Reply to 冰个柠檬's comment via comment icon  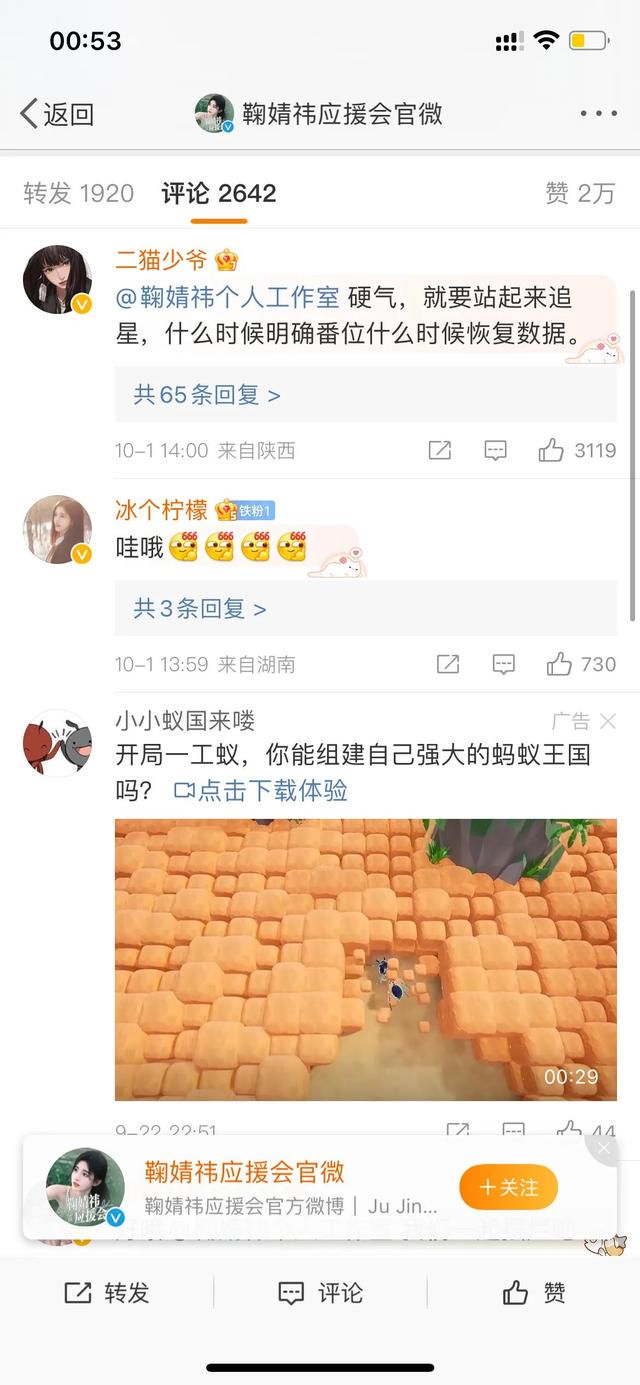[x=504, y=664]
